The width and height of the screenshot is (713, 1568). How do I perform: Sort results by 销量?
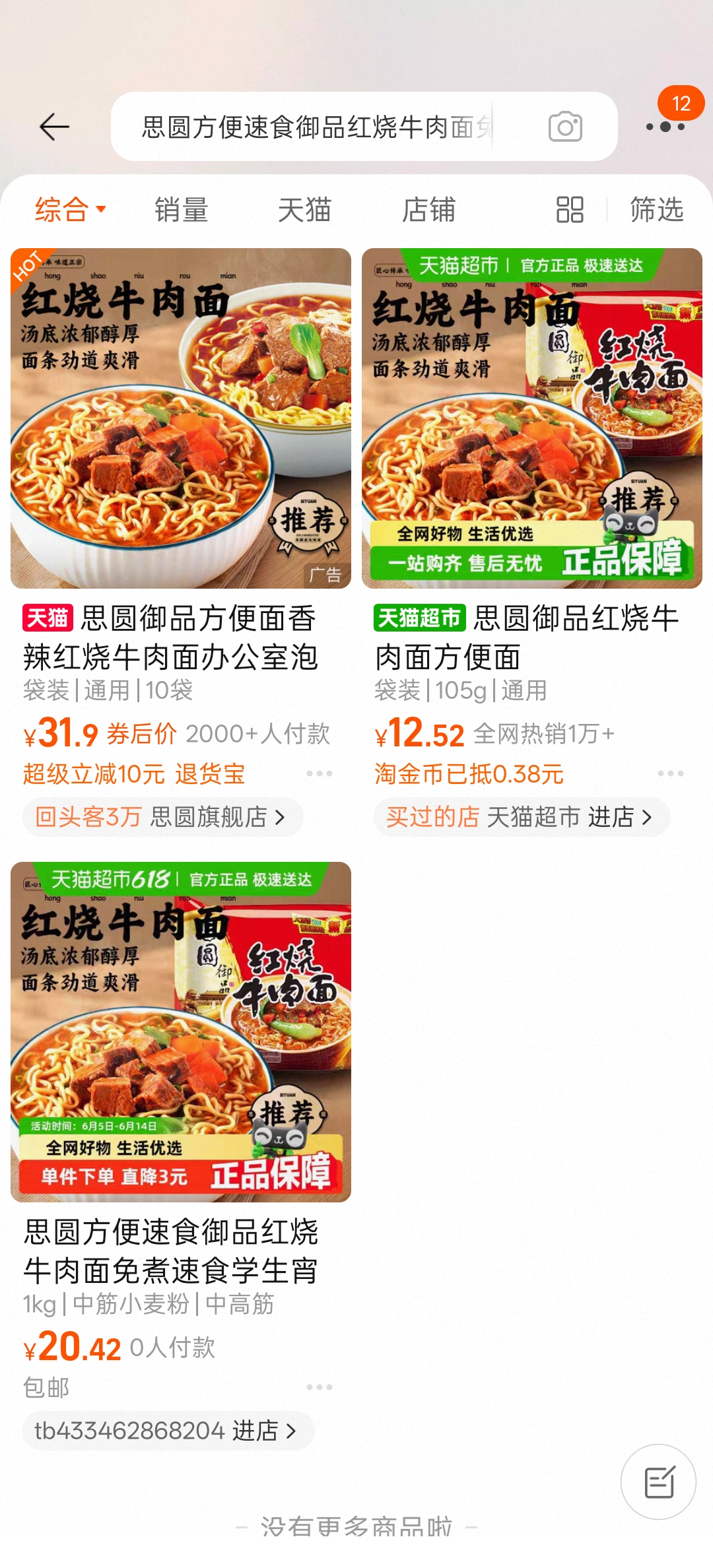click(181, 210)
